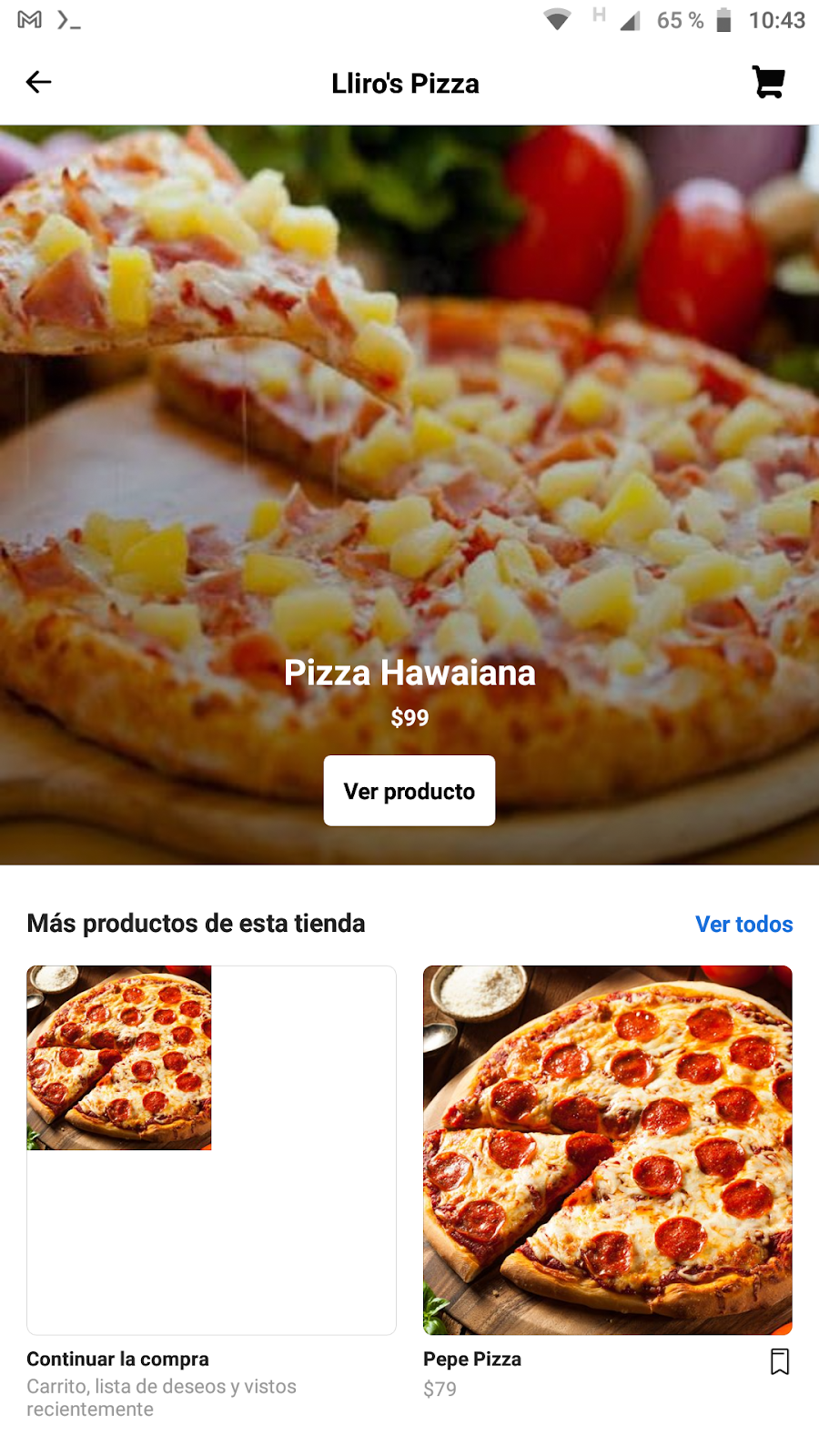The image size is (819, 1456).
Task: Tap the Ver producto button
Action: click(409, 791)
